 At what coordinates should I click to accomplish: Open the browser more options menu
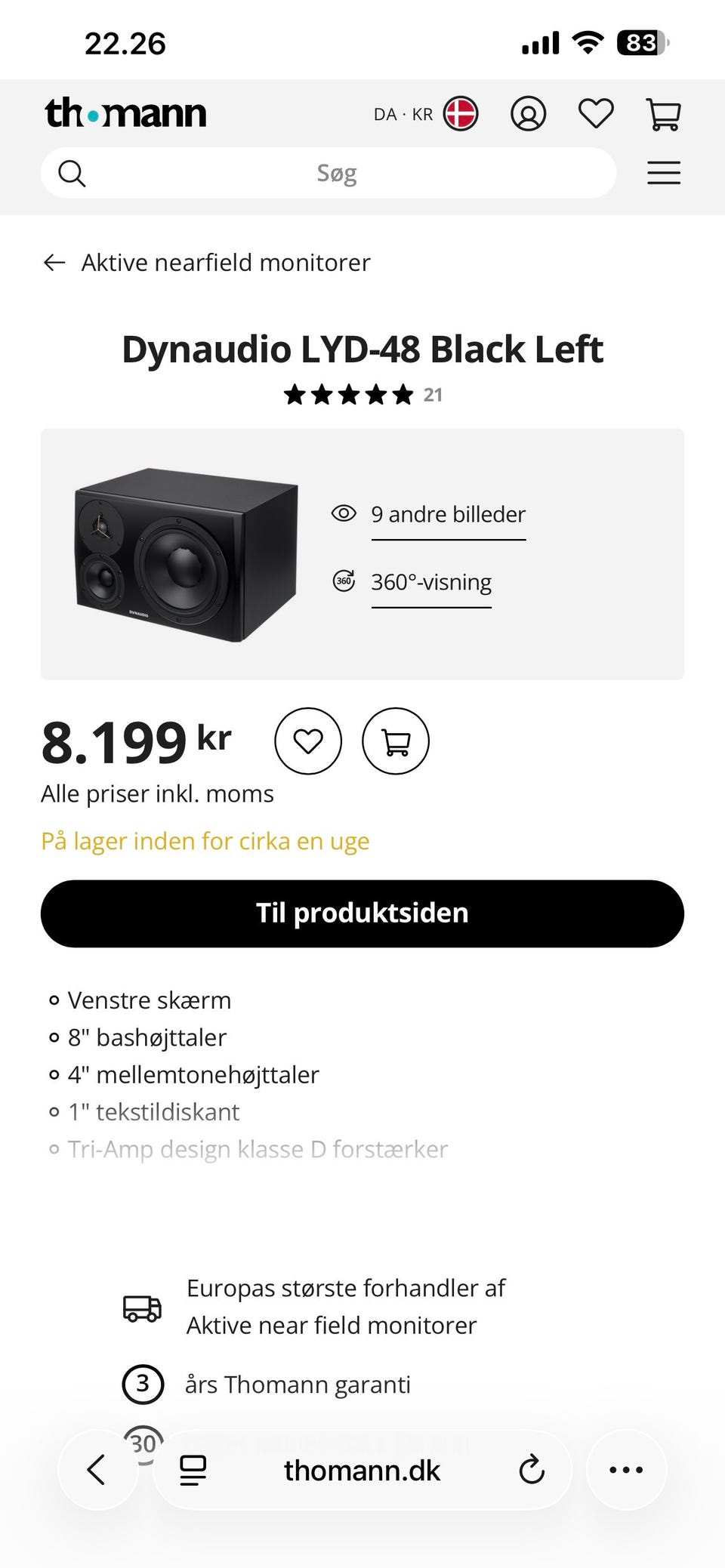click(626, 1469)
